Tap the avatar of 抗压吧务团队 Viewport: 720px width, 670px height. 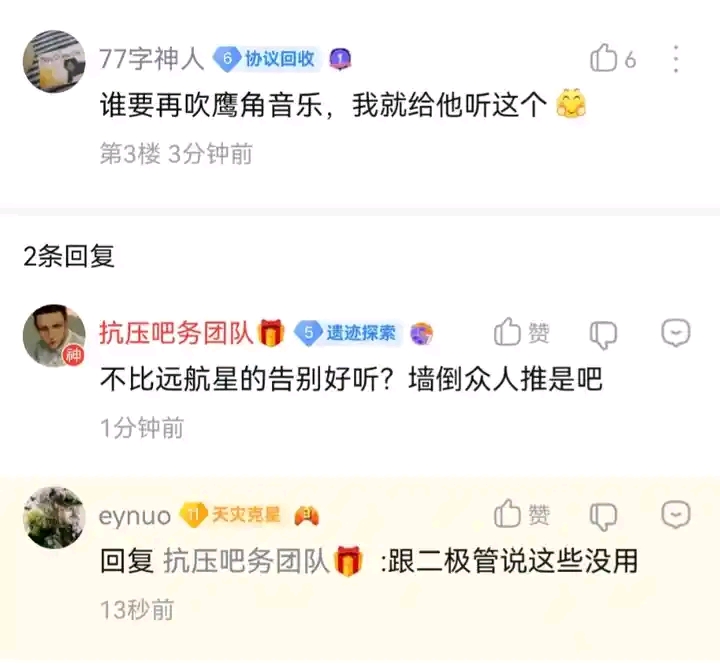click(x=54, y=335)
